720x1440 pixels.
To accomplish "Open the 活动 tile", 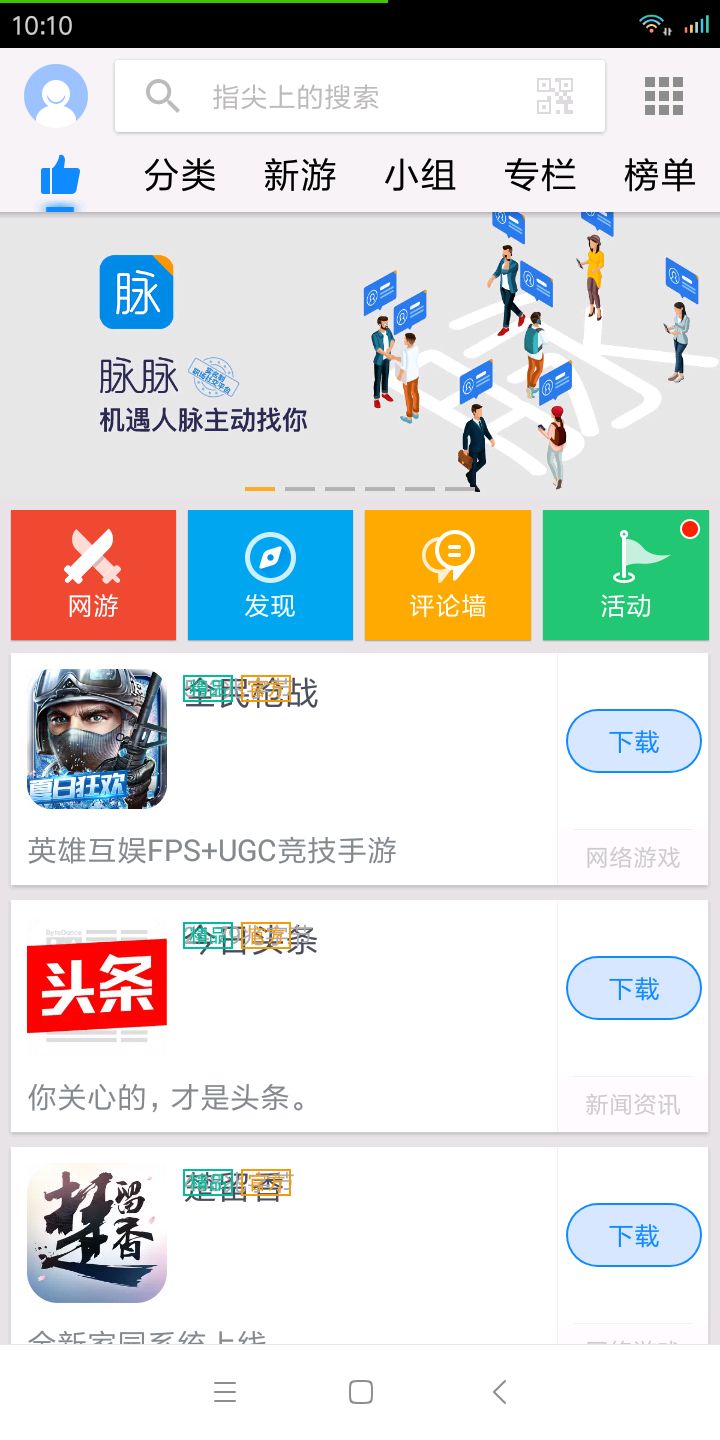I will 625,575.
